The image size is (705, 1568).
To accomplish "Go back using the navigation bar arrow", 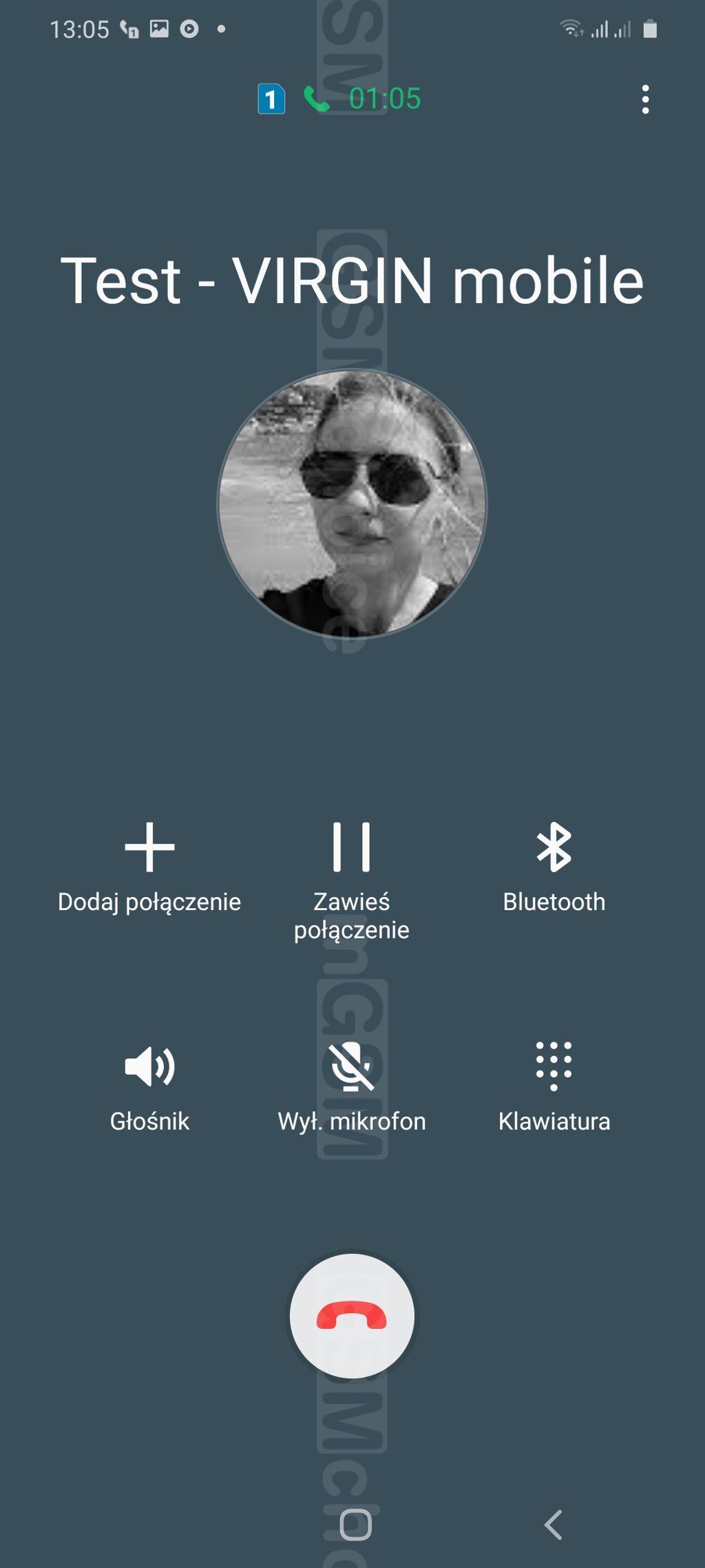I will [x=554, y=1525].
